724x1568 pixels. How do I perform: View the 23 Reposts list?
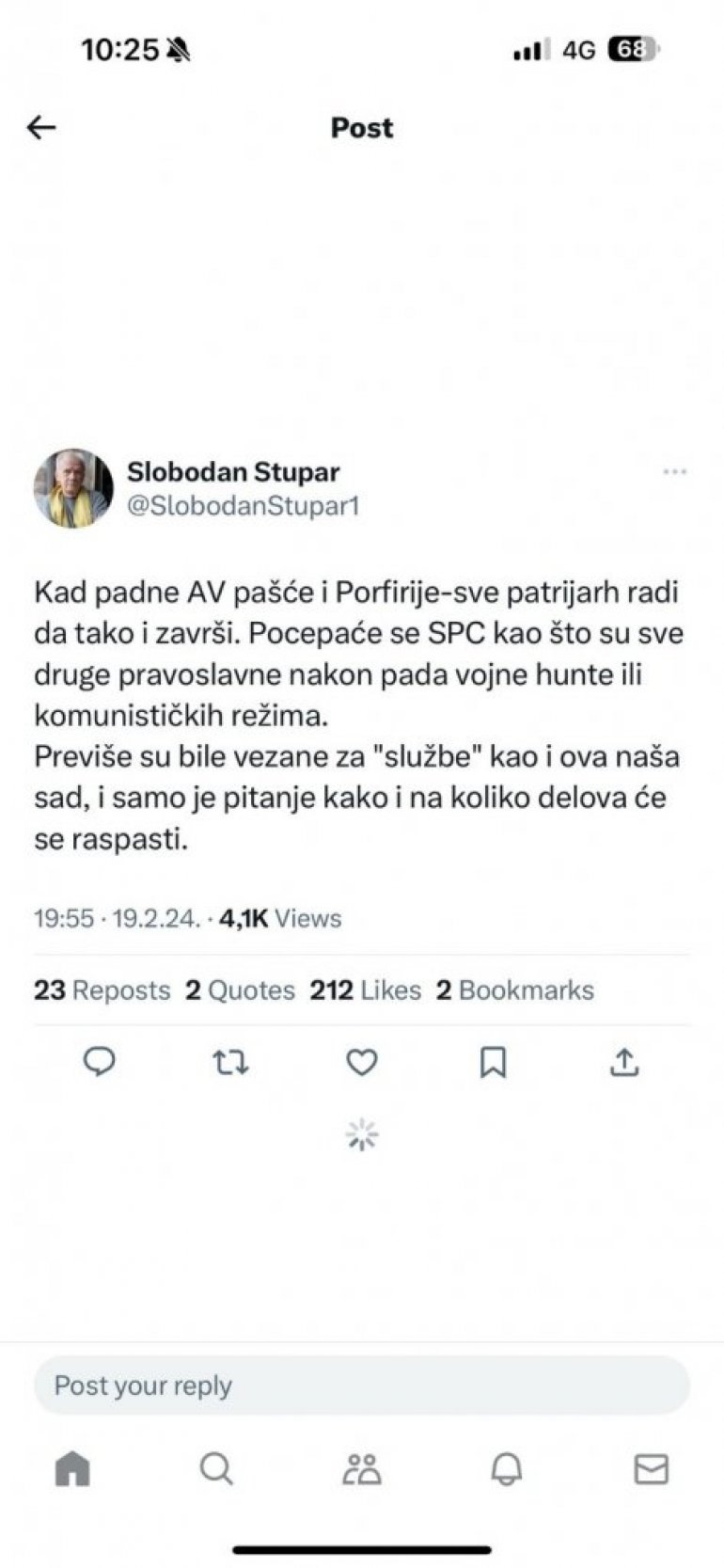tap(102, 990)
